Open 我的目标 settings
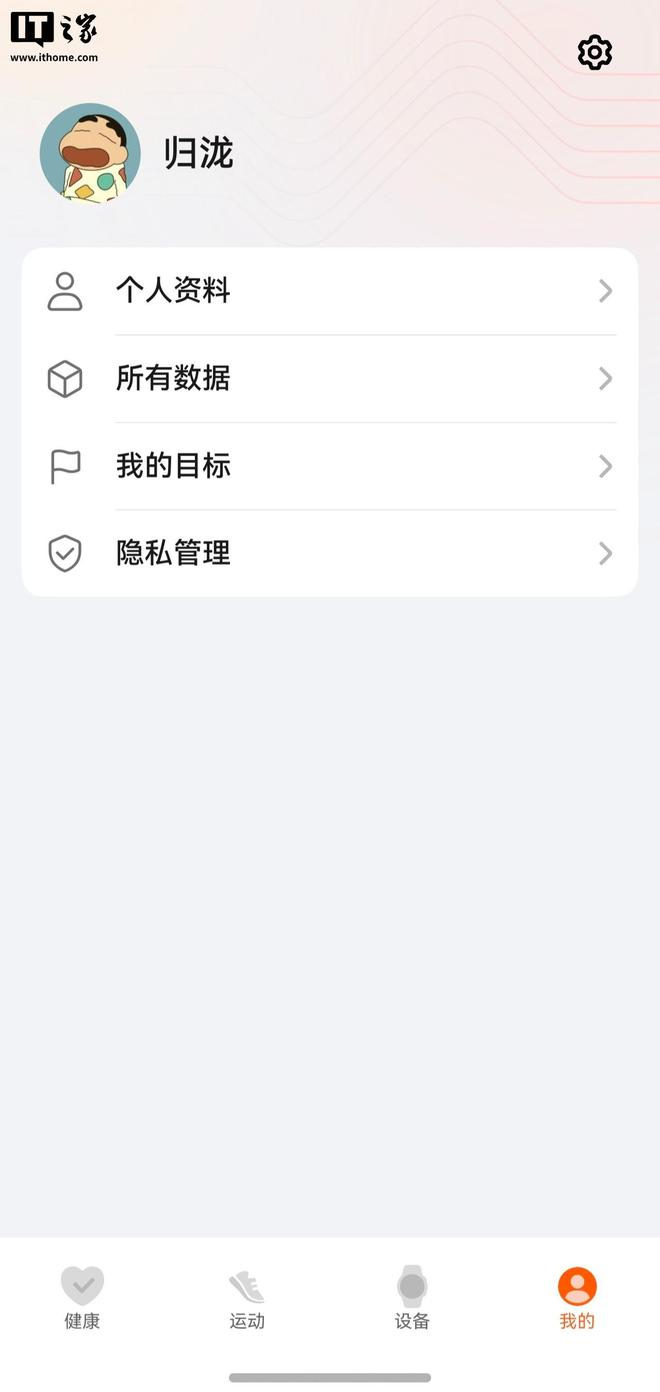The height and width of the screenshot is (1392, 660). coord(330,466)
